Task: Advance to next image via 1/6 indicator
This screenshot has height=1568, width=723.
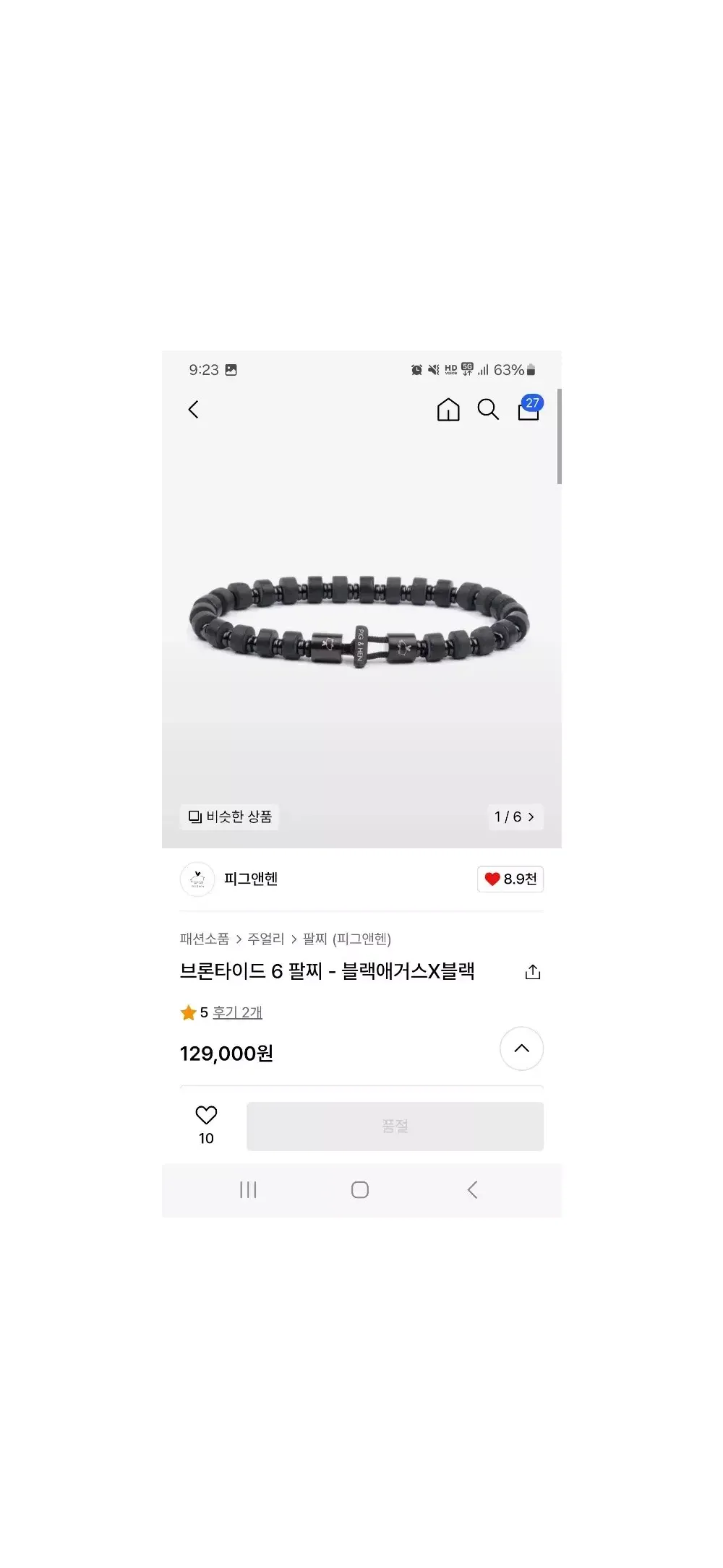Action: pyautogui.click(x=515, y=817)
